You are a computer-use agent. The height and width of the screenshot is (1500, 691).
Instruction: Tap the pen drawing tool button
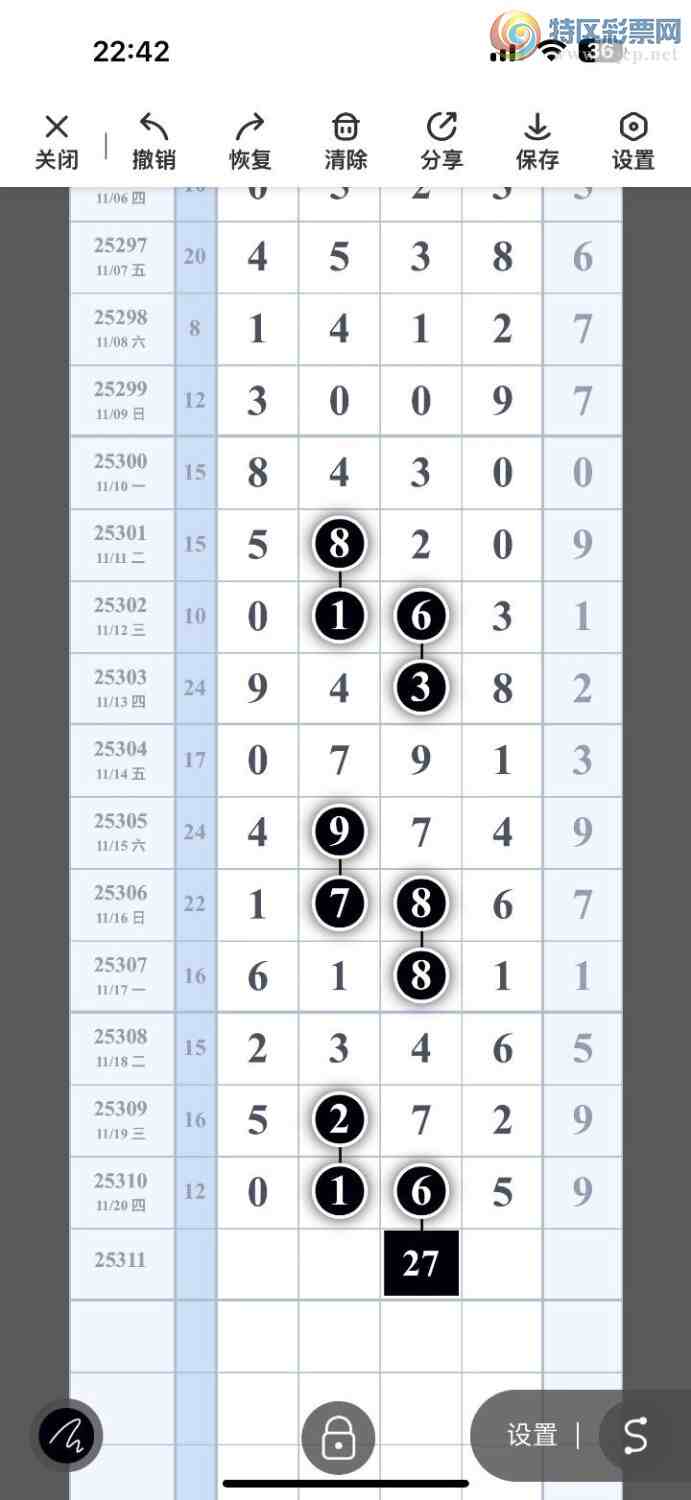pyautogui.click(x=67, y=1436)
